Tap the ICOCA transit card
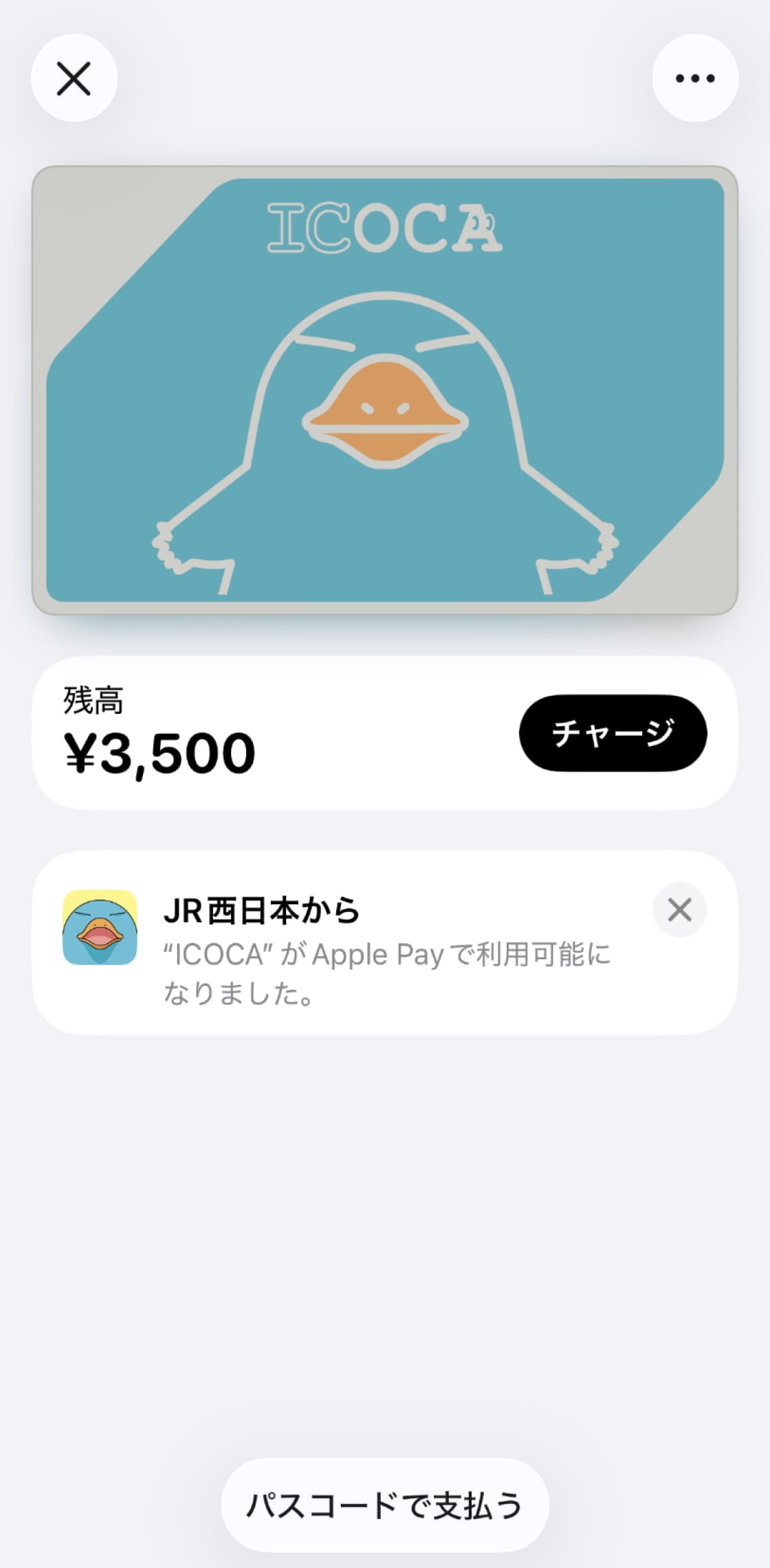The height and width of the screenshot is (1568, 770). click(385, 390)
